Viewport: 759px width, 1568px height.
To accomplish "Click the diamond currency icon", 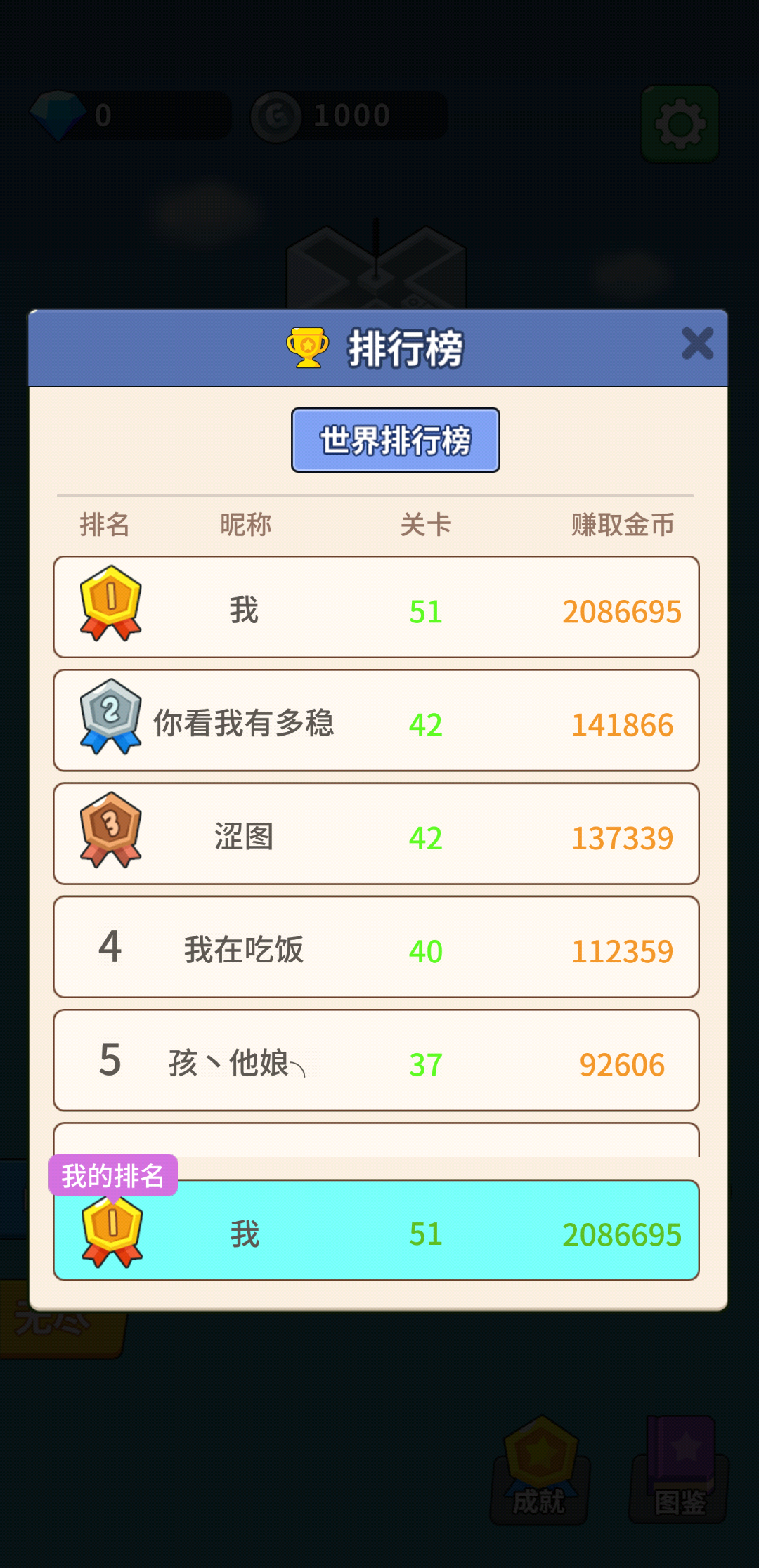I will point(56,112).
